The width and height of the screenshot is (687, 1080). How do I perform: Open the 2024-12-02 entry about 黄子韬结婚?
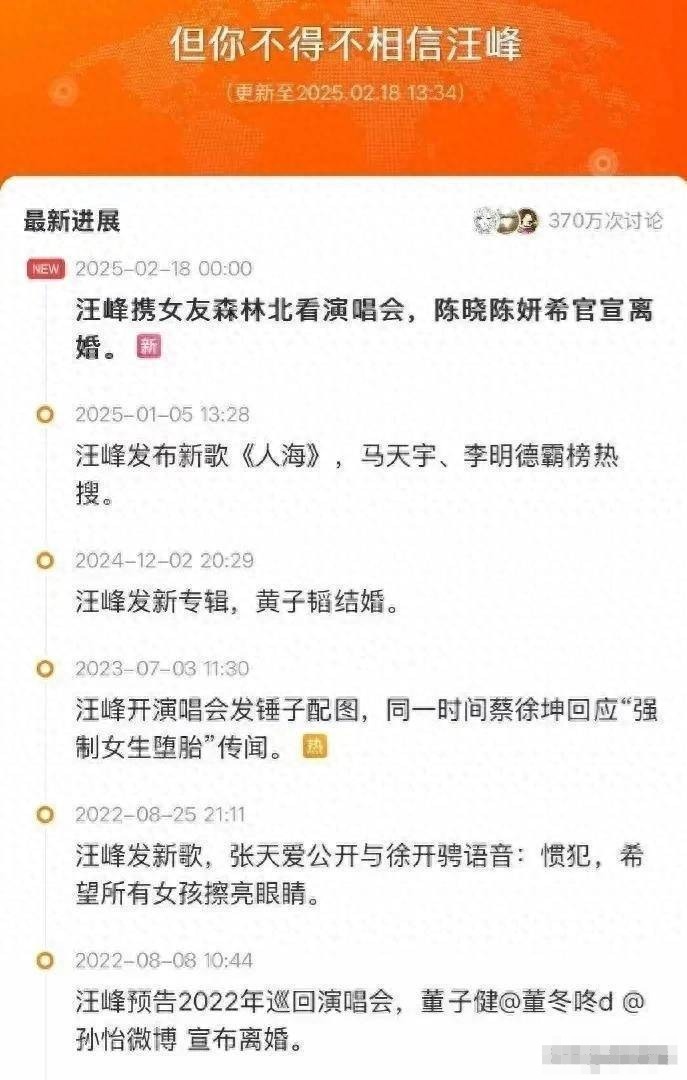tap(238, 601)
